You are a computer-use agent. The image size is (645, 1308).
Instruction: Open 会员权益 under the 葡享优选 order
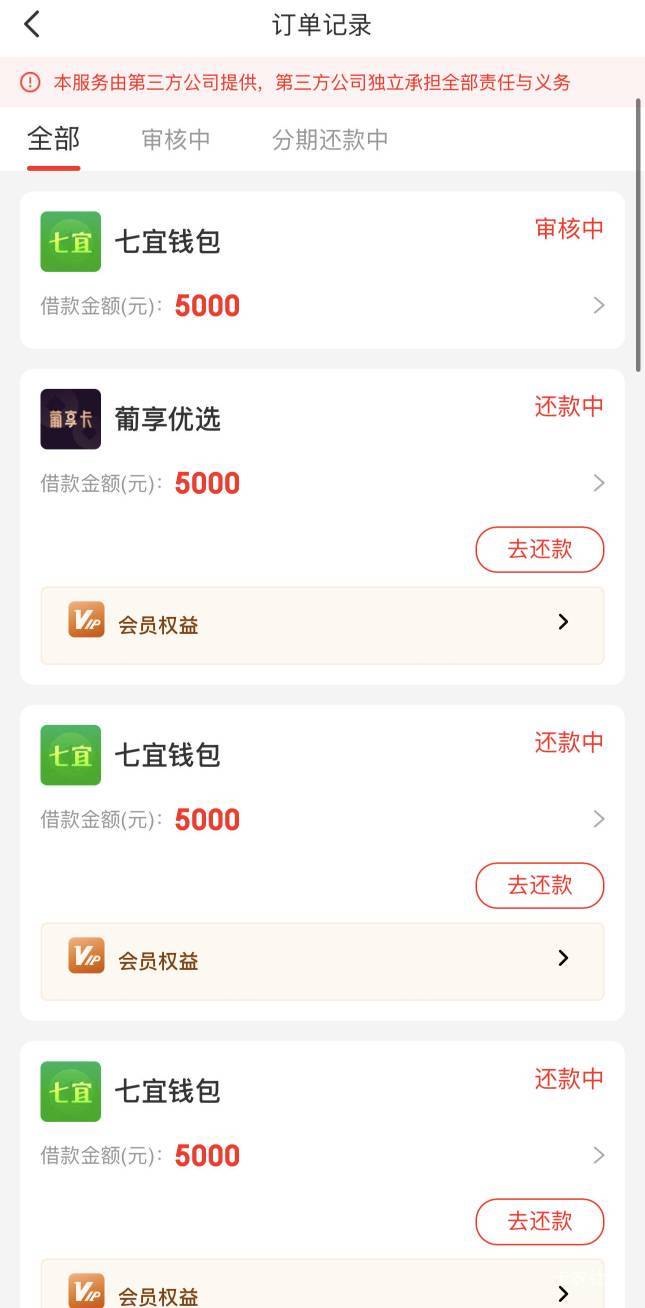click(x=322, y=625)
